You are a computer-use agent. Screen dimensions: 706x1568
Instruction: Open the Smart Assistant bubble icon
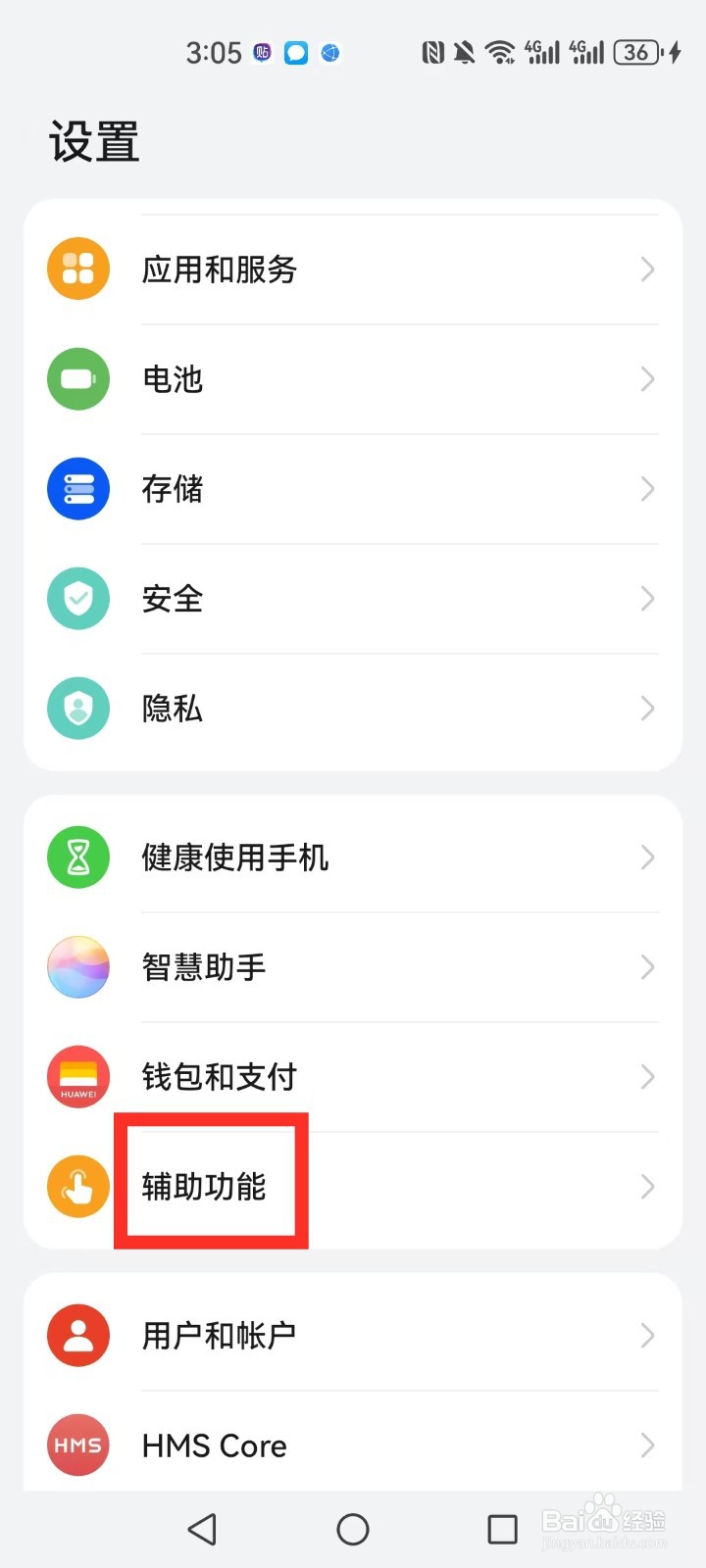coord(77,967)
